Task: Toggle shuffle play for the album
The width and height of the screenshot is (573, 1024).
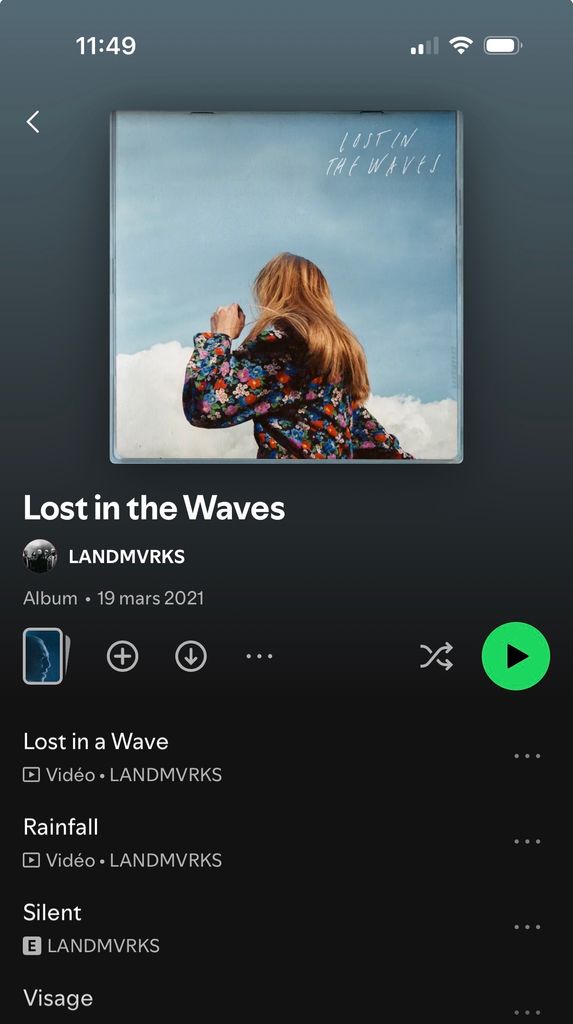Action: 436,656
